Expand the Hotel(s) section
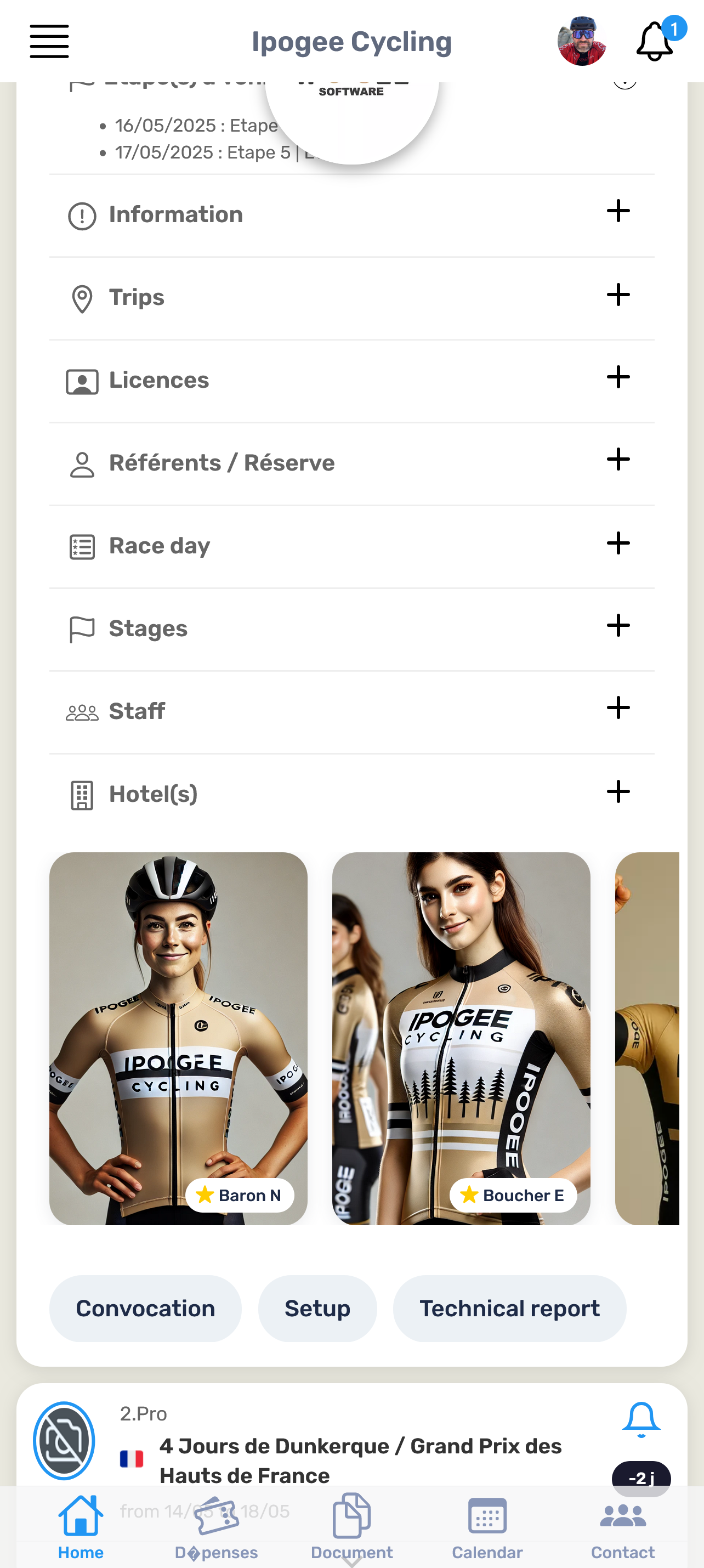The height and width of the screenshot is (1568, 704). click(617, 792)
